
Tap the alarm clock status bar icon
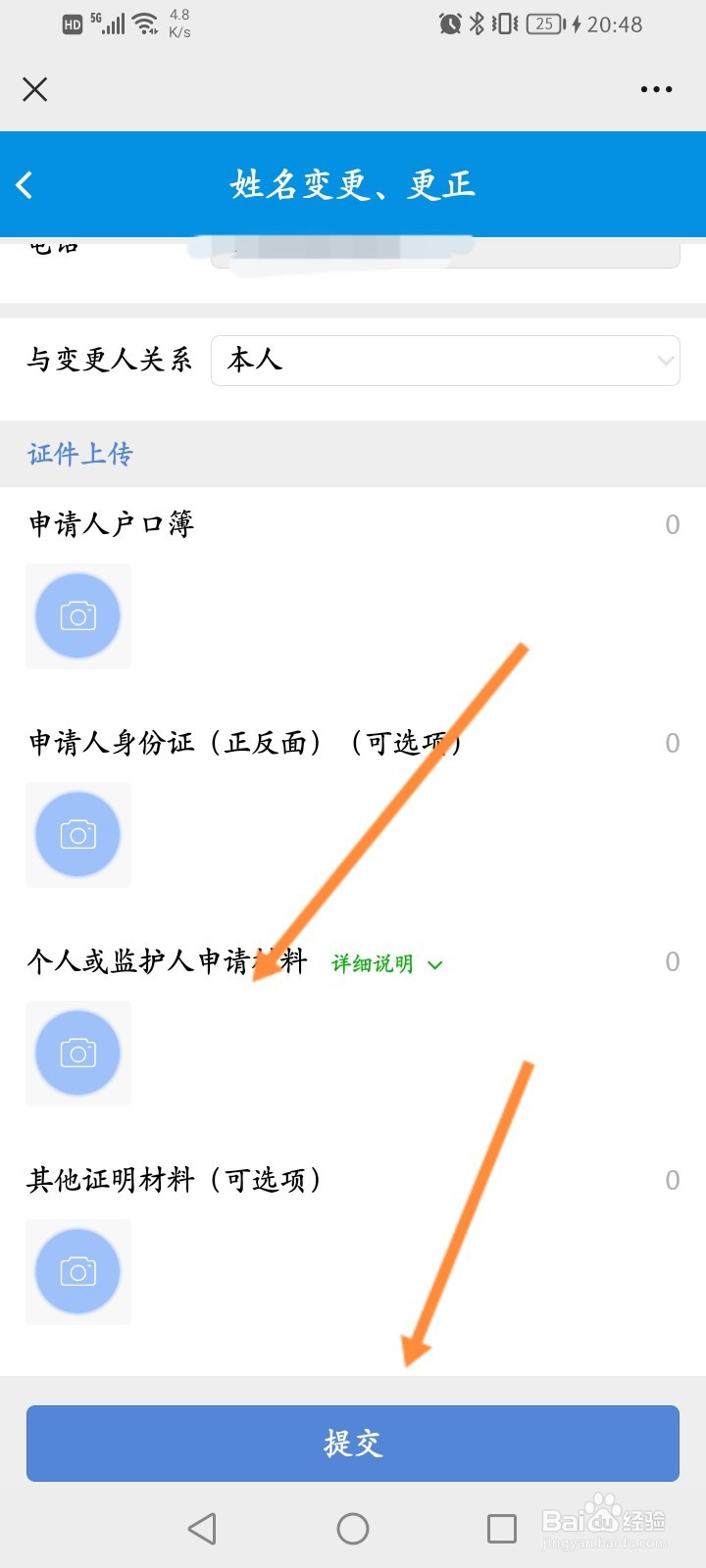[x=449, y=24]
